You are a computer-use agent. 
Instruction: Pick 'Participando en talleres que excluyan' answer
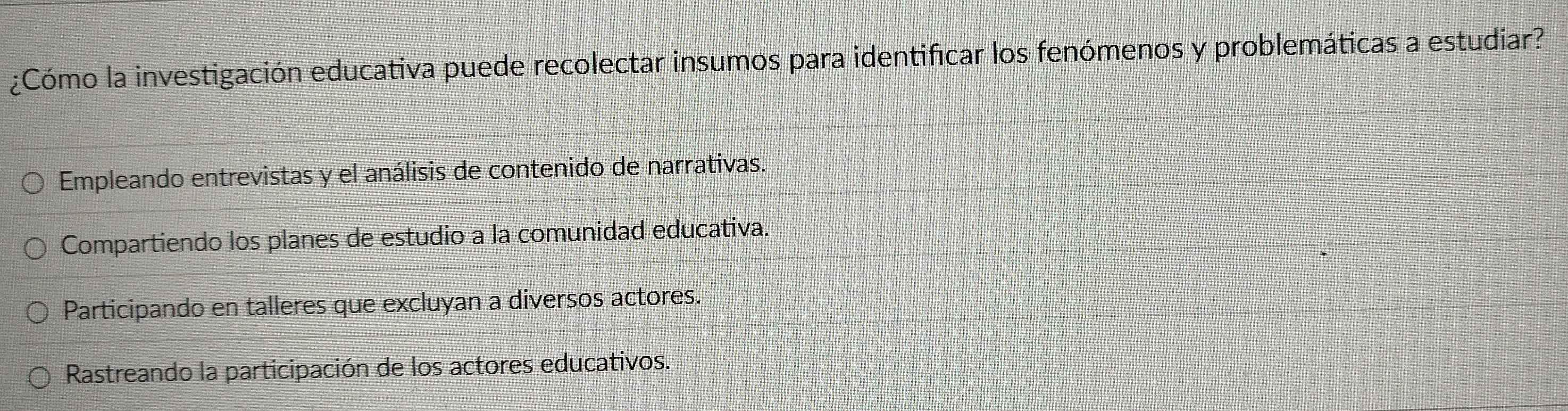point(37,313)
